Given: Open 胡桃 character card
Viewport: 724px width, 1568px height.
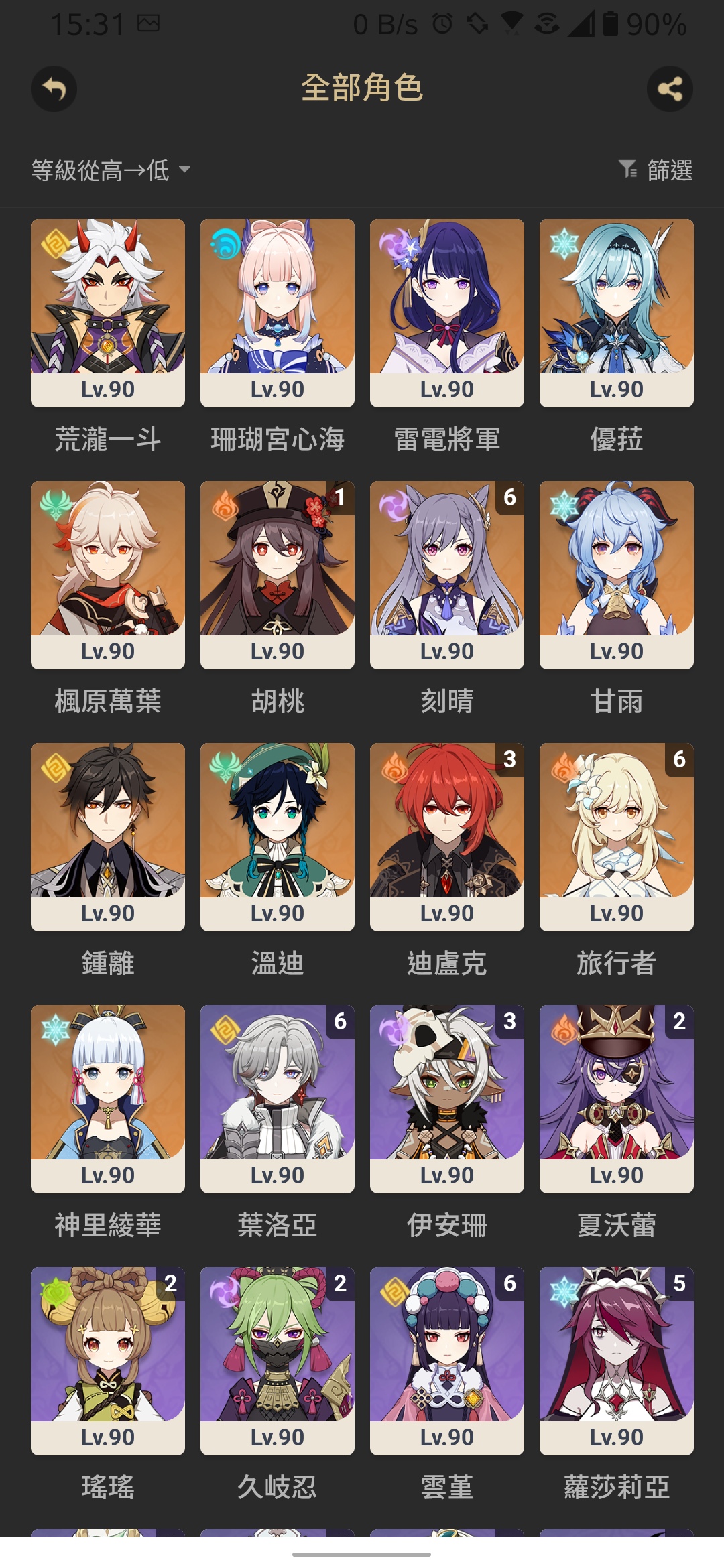Looking at the screenshot, I should pos(278,575).
